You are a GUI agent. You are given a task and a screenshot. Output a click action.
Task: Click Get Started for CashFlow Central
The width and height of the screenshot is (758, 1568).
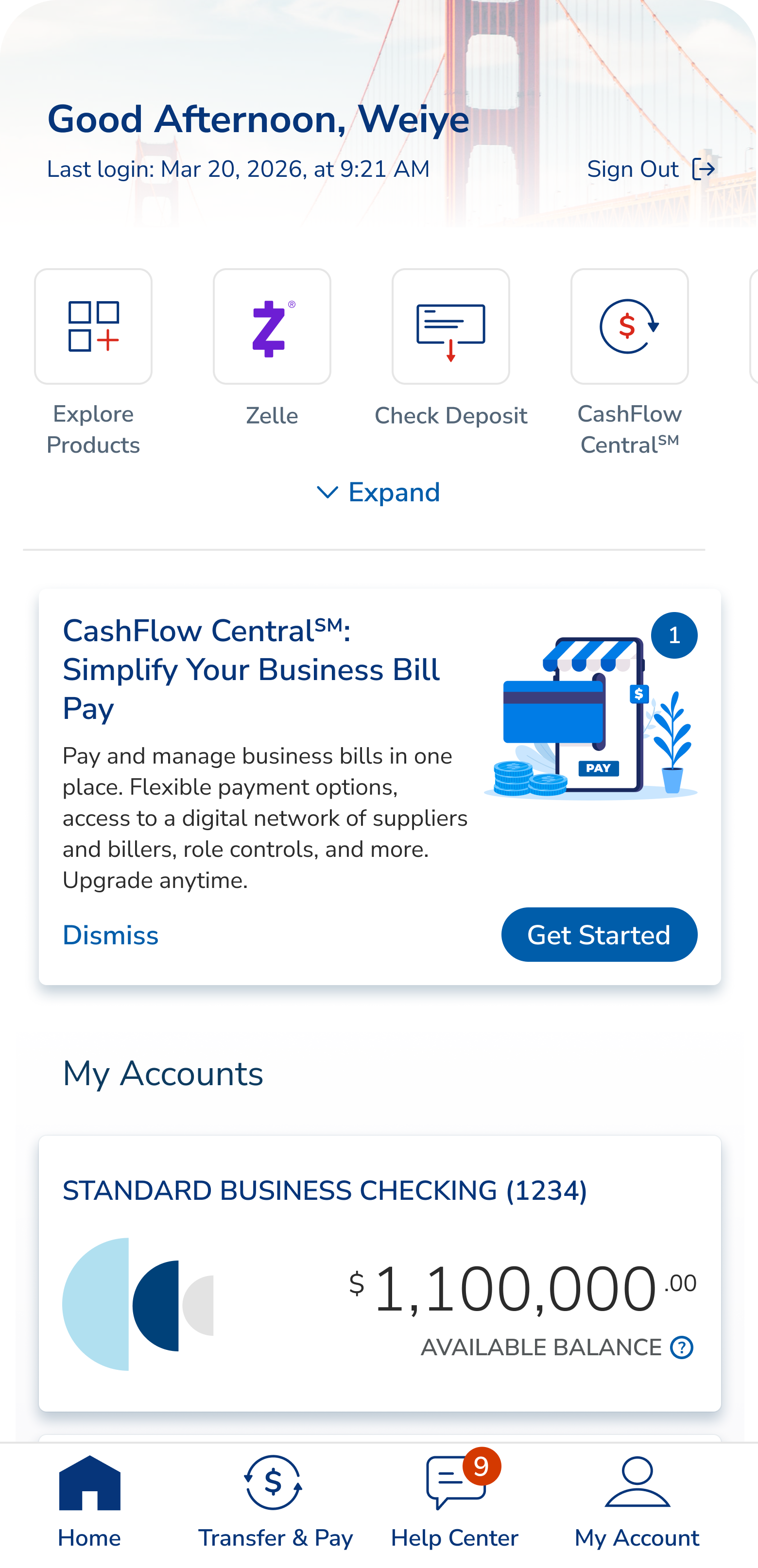(599, 935)
